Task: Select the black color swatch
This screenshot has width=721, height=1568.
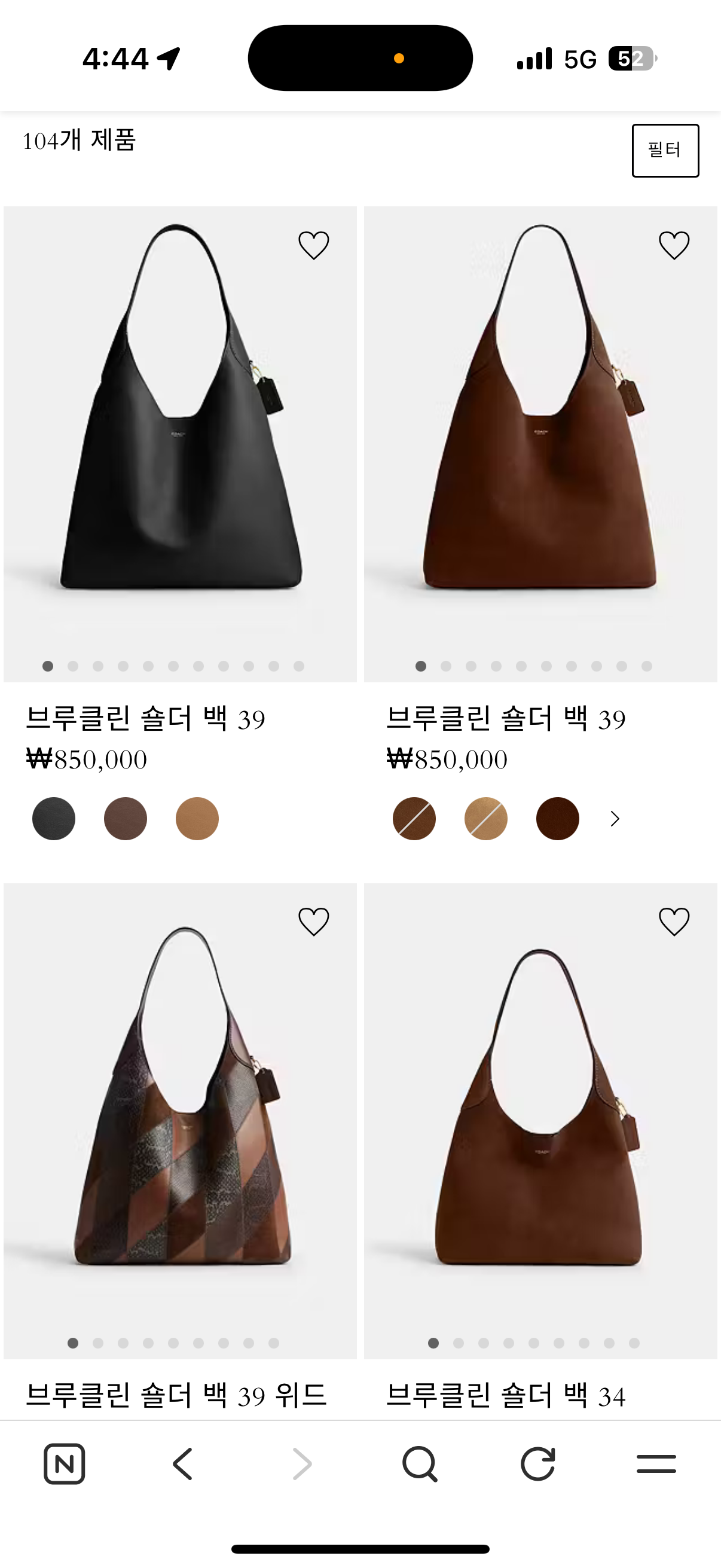Action: click(x=54, y=819)
